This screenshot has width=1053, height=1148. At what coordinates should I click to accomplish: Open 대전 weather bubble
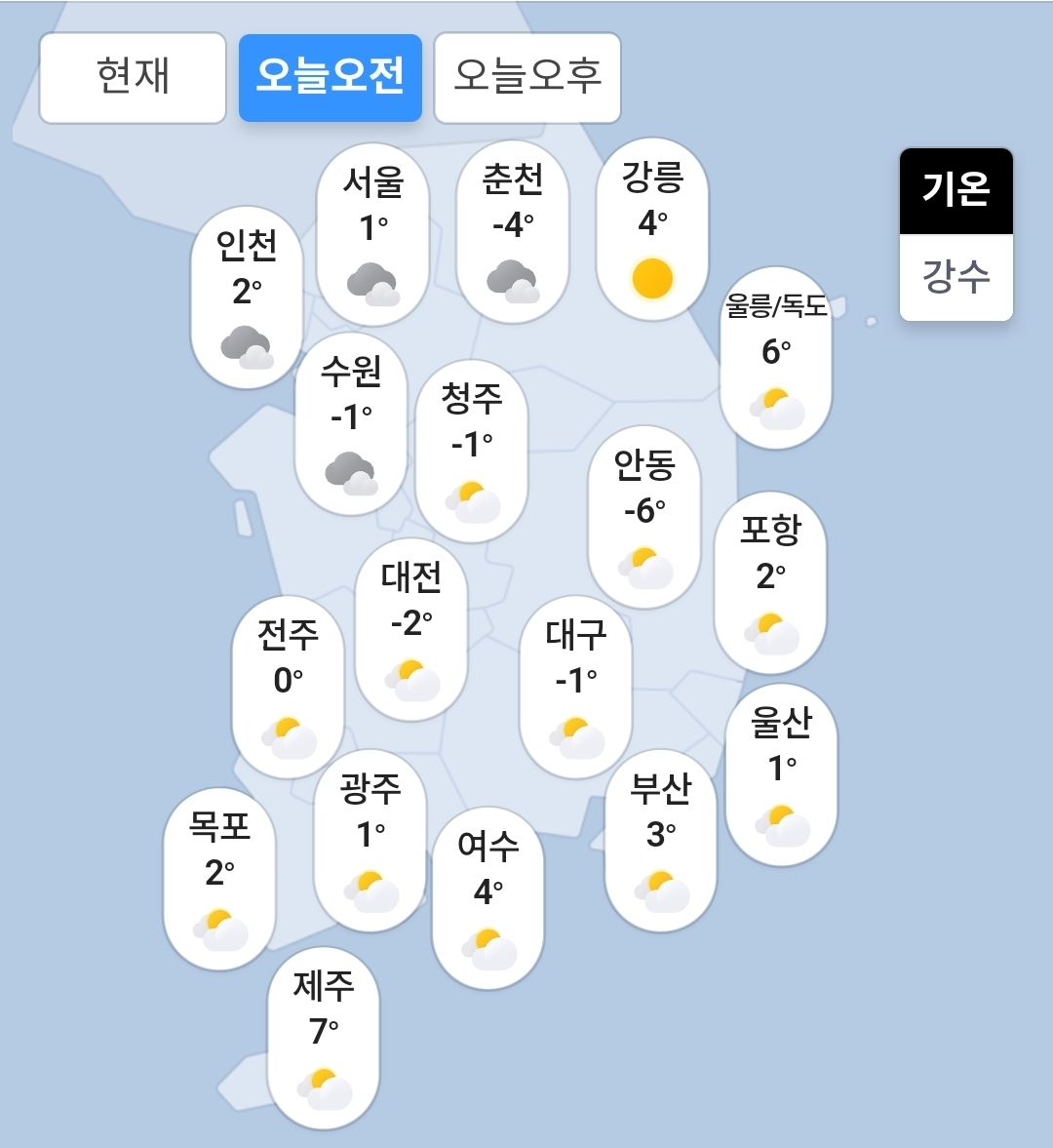(x=411, y=629)
